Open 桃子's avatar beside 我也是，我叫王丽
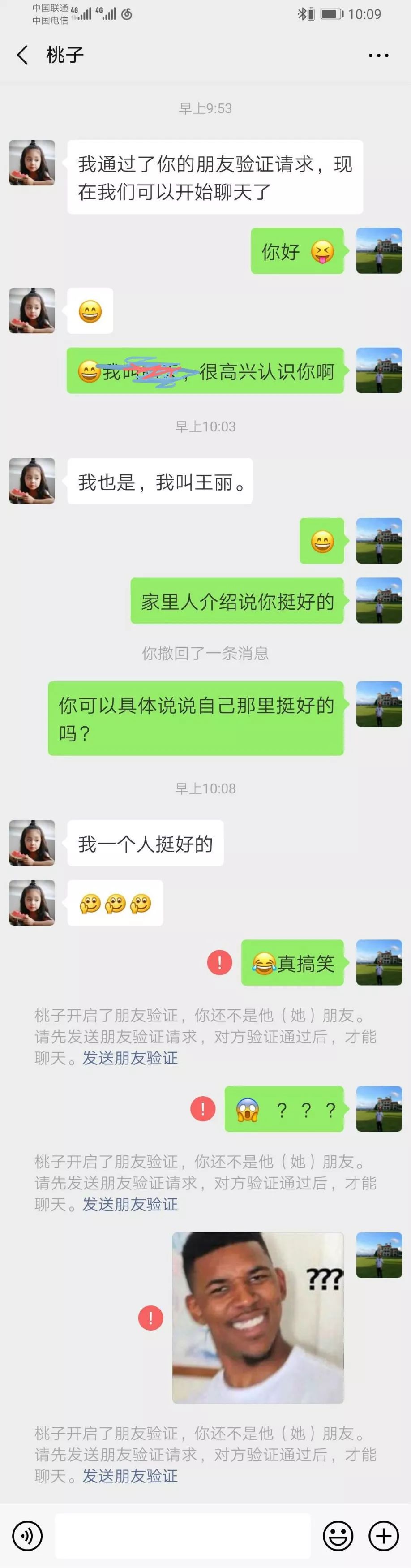The image size is (411, 1568). 32,481
